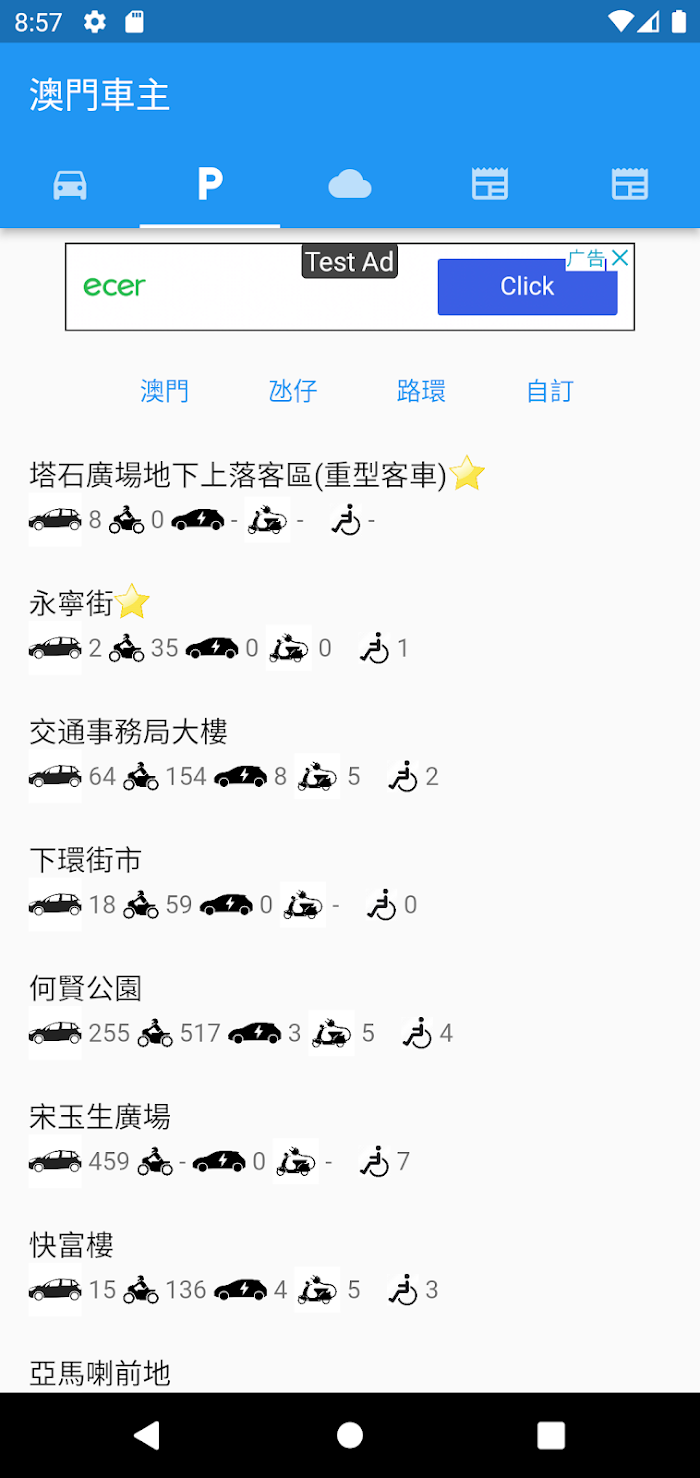Select the 自訂 custom list
The height and width of the screenshot is (1478, 700).
click(x=550, y=391)
